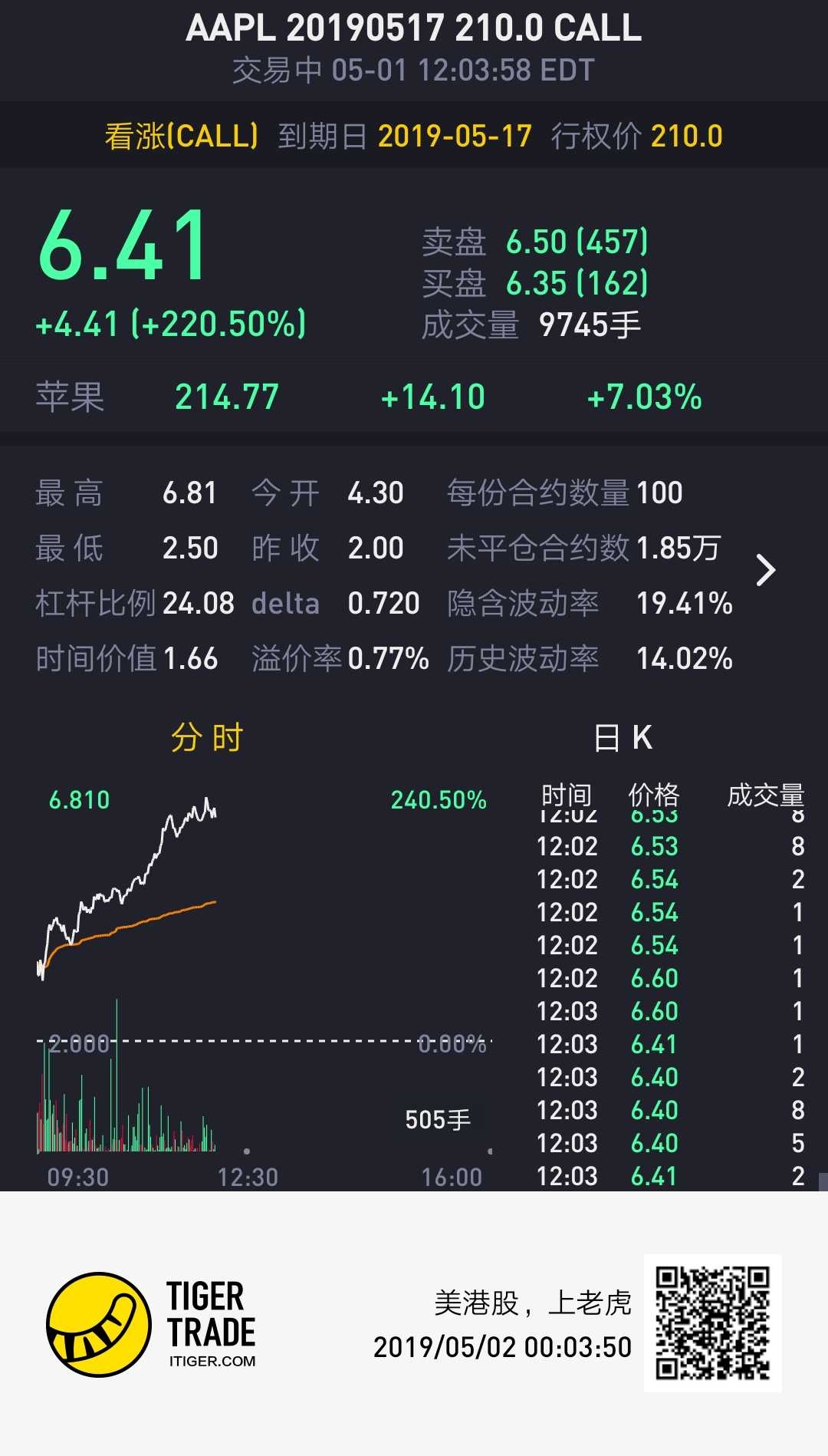This screenshot has width=828, height=1456.
Task: Open the 苹果 underlying stock quote row
Action: click(414, 397)
